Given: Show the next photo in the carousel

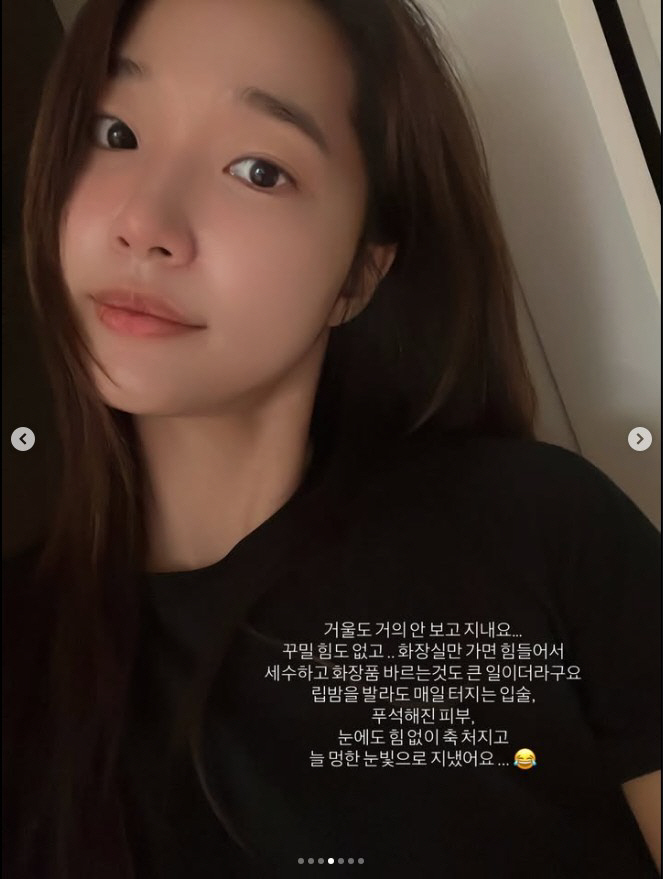Looking at the screenshot, I should pos(640,439).
